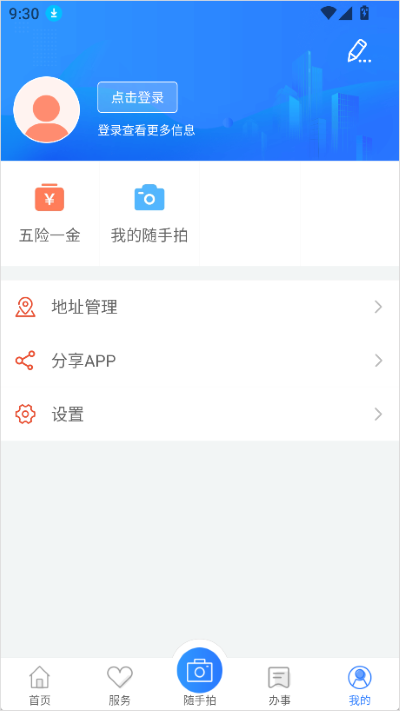Image resolution: width=400 pixels, height=711 pixels.
Task: Go to 设置 settings
Action: pyautogui.click(x=200, y=414)
